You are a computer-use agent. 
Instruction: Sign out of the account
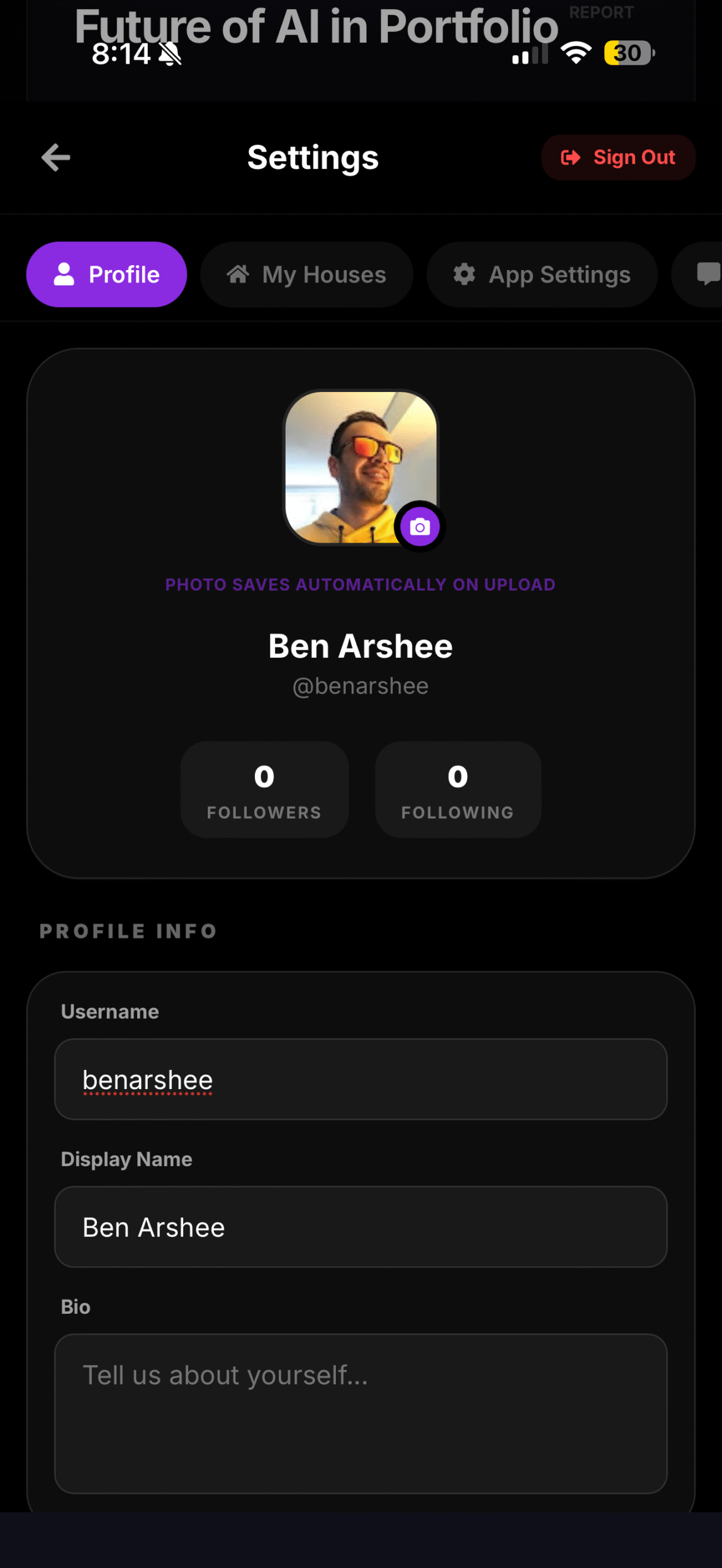pyautogui.click(x=618, y=157)
